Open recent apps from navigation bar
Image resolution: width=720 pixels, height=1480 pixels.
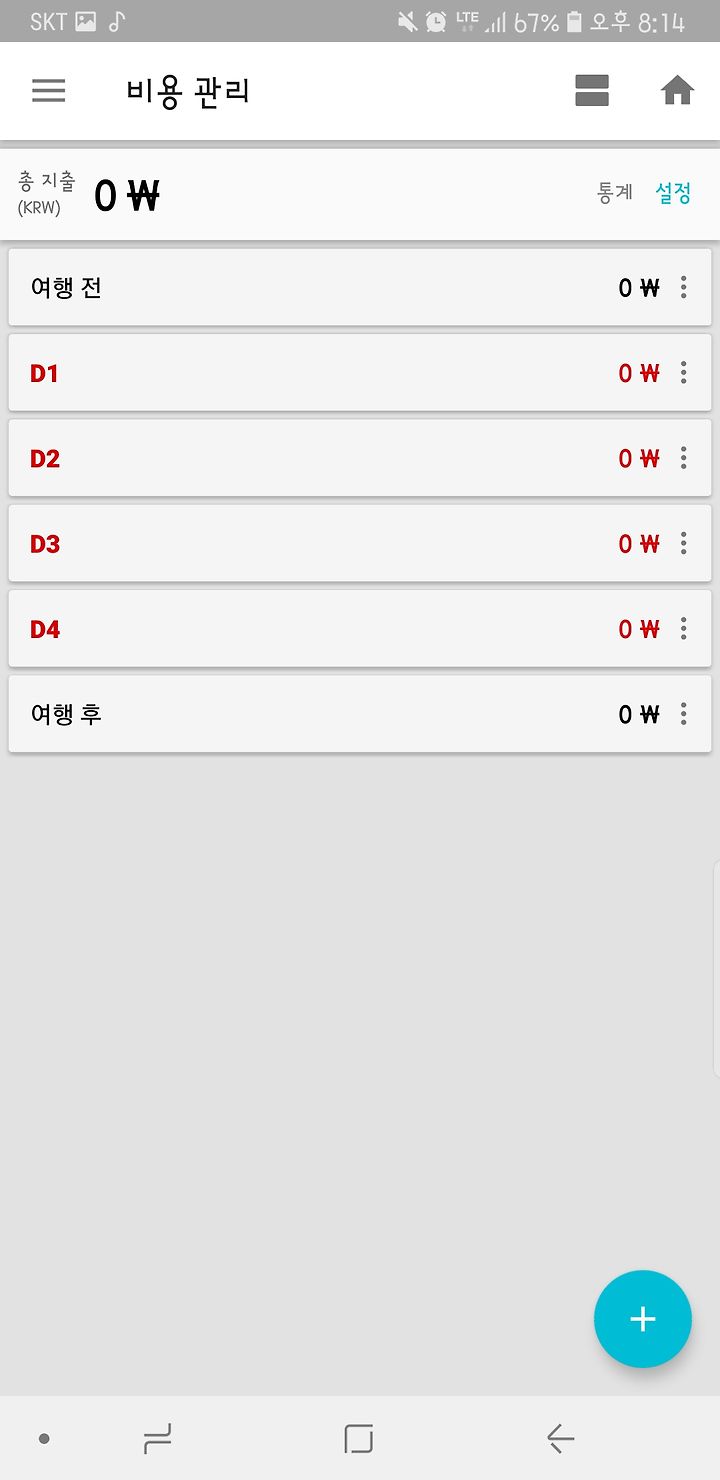[157, 1439]
